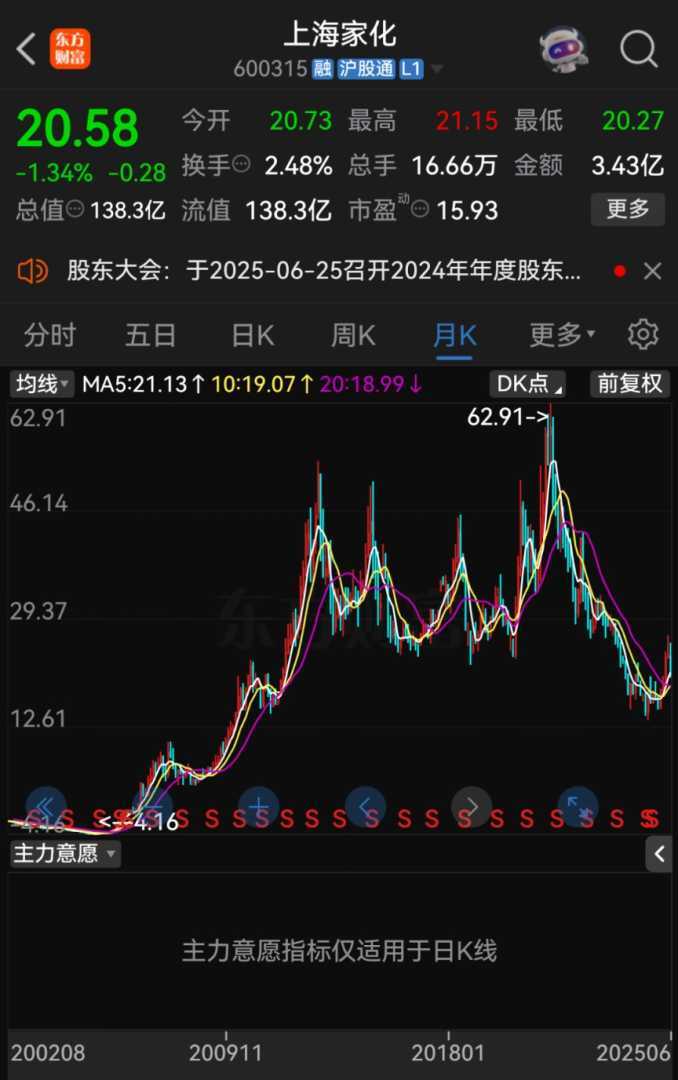Open the robot assistant icon
This screenshot has height=1080, width=678.
[x=563, y=48]
